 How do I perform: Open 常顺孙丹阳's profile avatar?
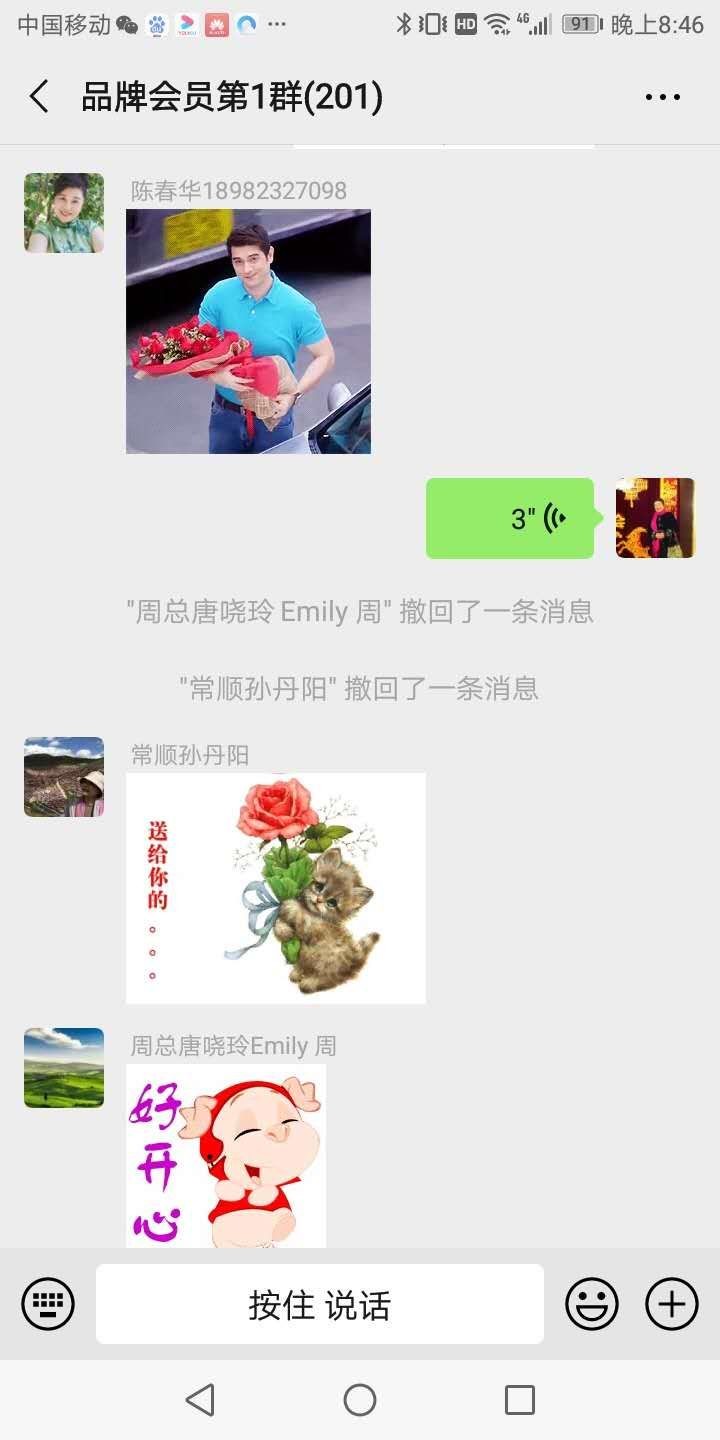point(64,777)
